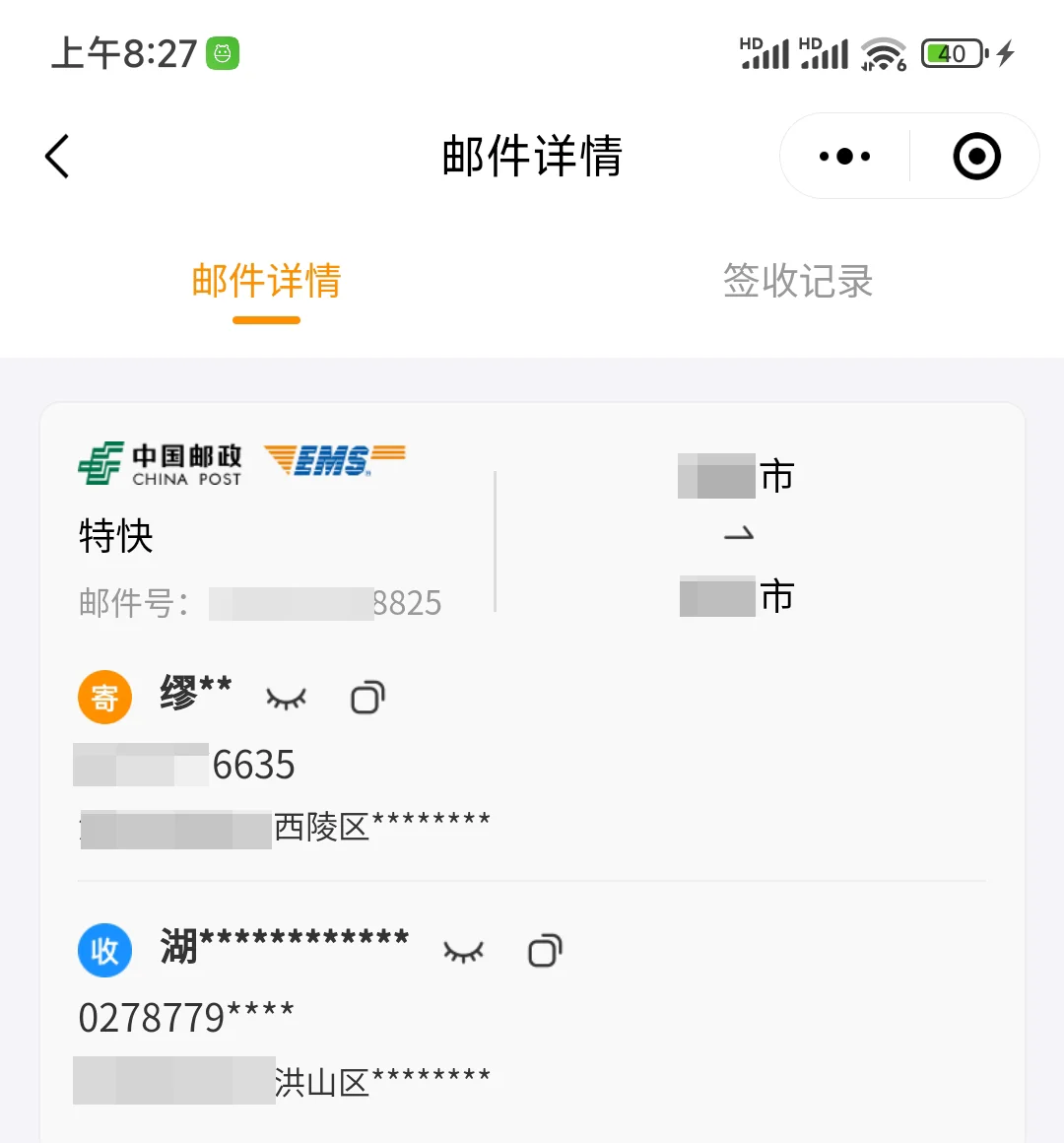Tap the blue 收 recipient badge icon

tap(104, 950)
